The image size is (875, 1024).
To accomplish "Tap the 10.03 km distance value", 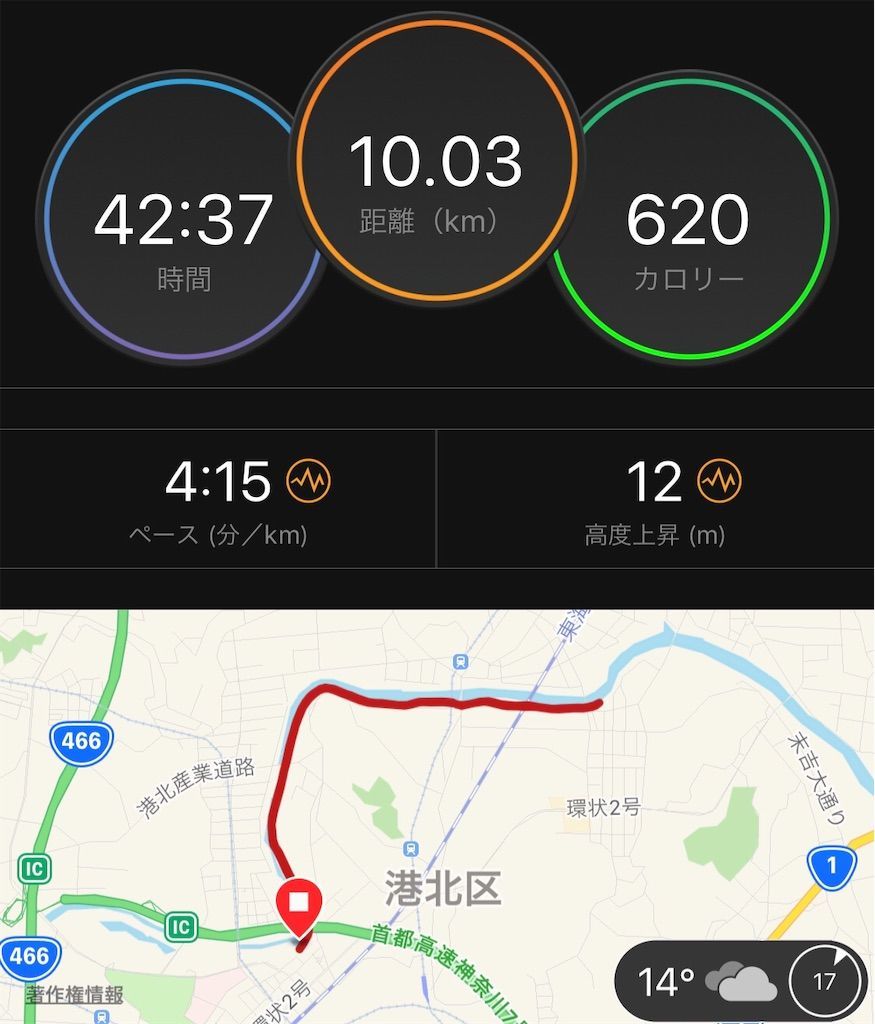I will [x=437, y=160].
